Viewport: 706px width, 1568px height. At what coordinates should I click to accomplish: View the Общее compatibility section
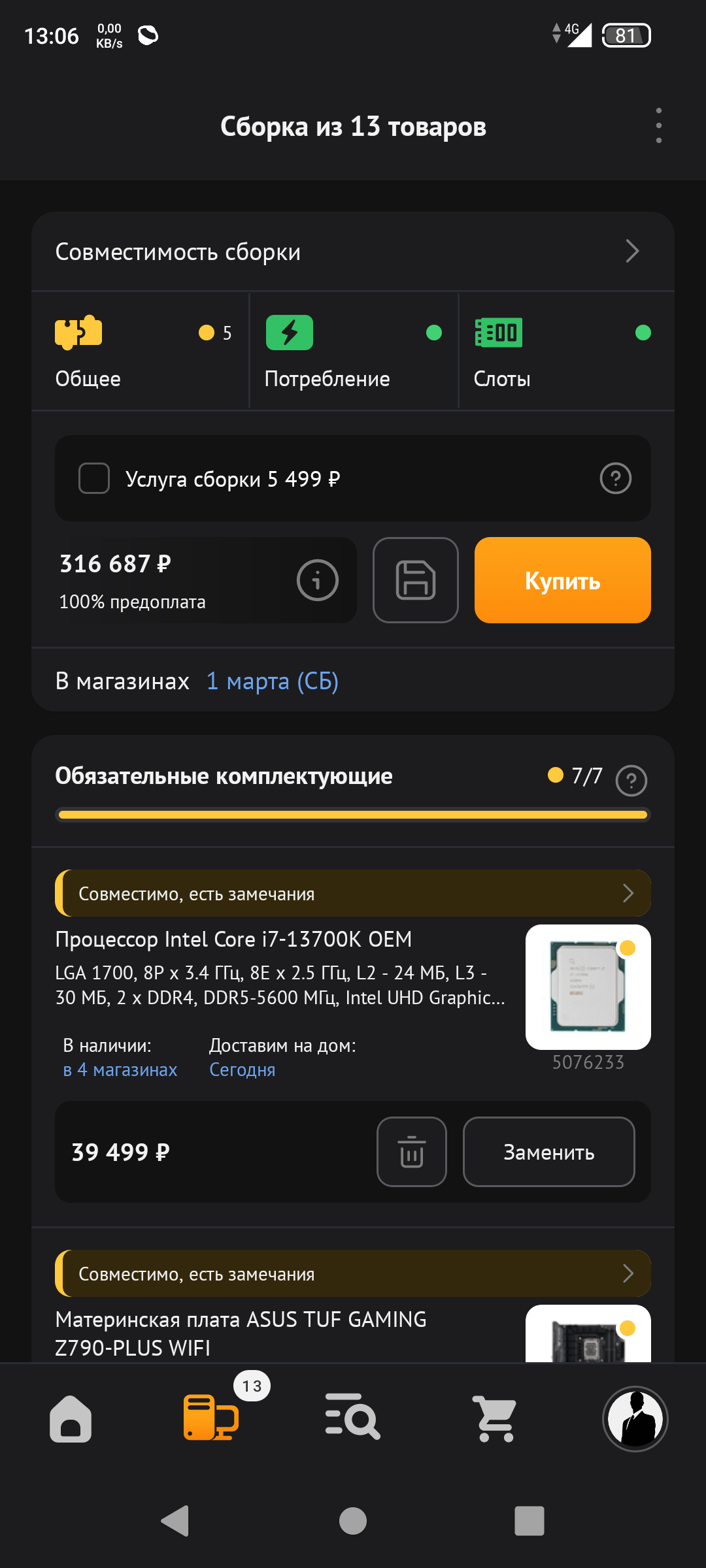[141, 351]
